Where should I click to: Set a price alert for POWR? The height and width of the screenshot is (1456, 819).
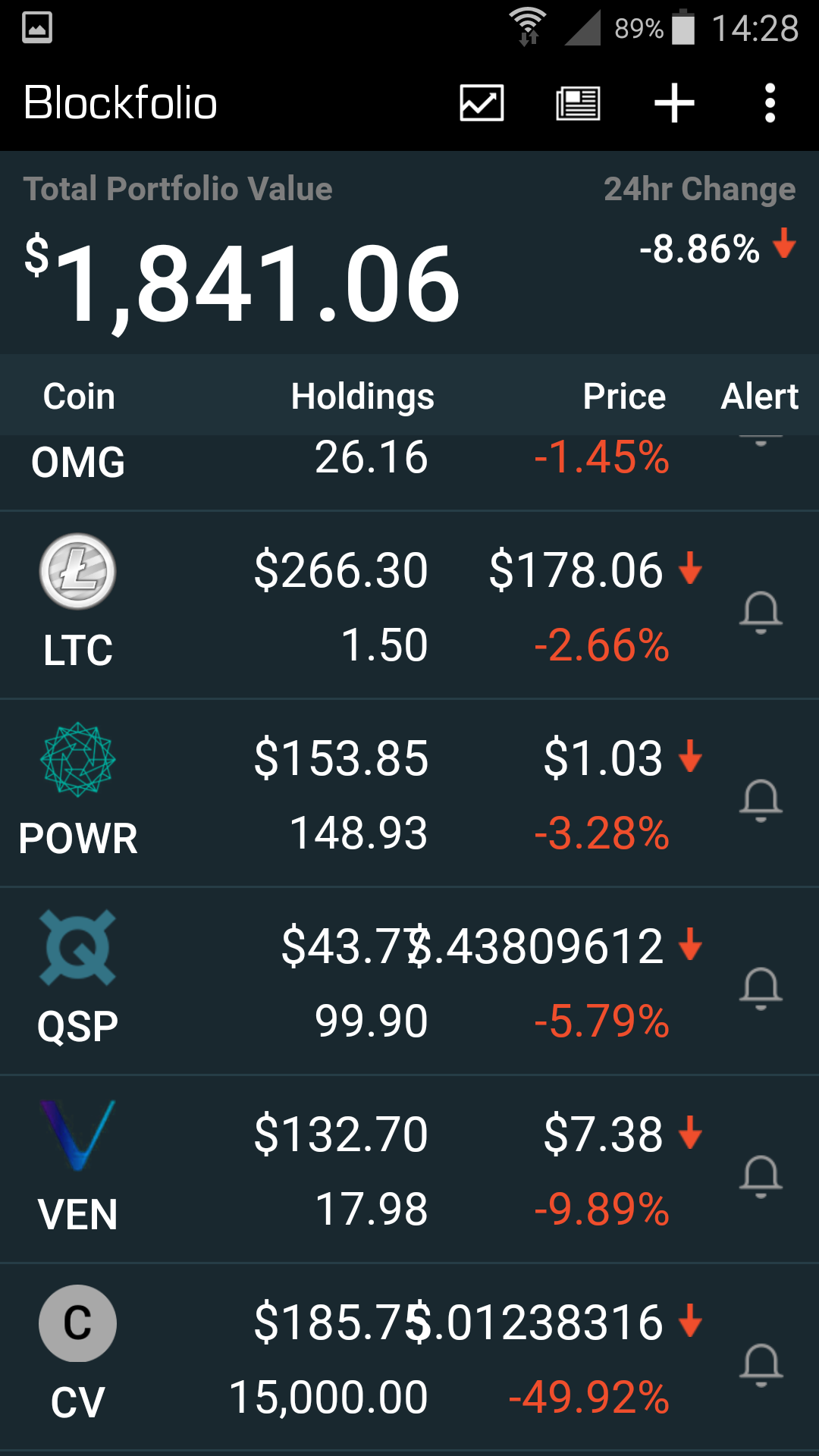[x=761, y=800]
